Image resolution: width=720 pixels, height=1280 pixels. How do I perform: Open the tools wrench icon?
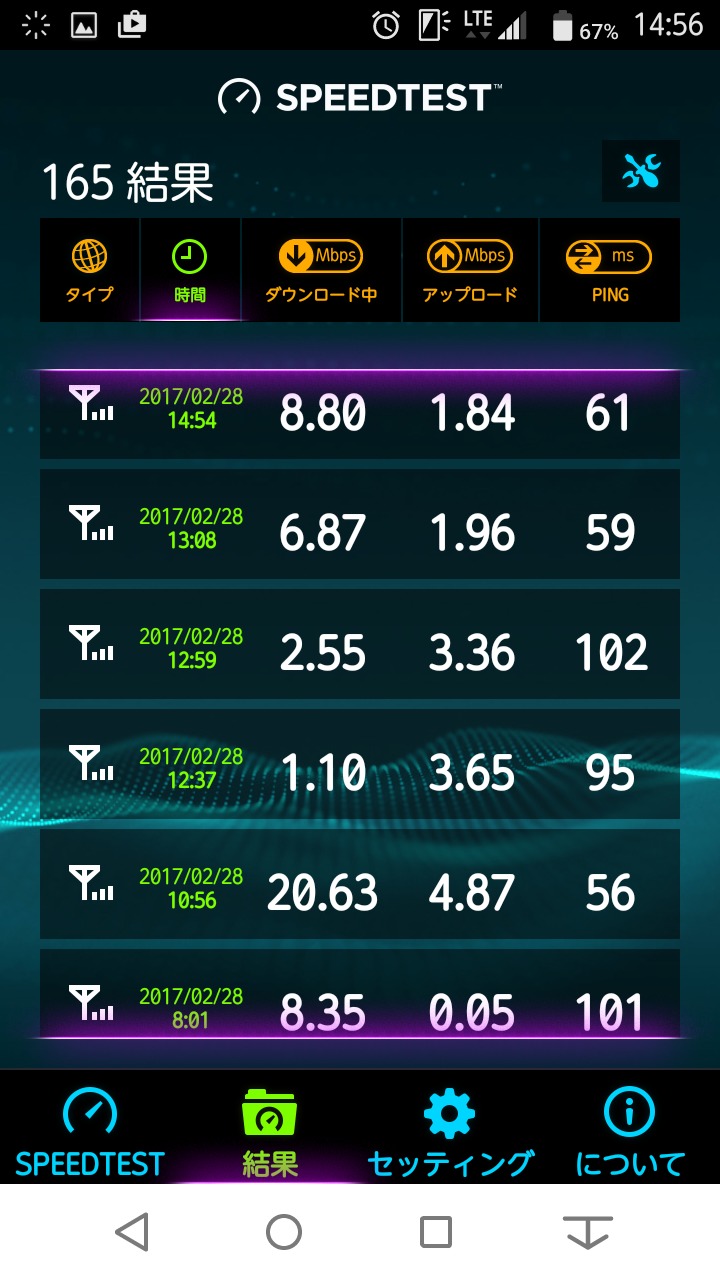tap(640, 172)
